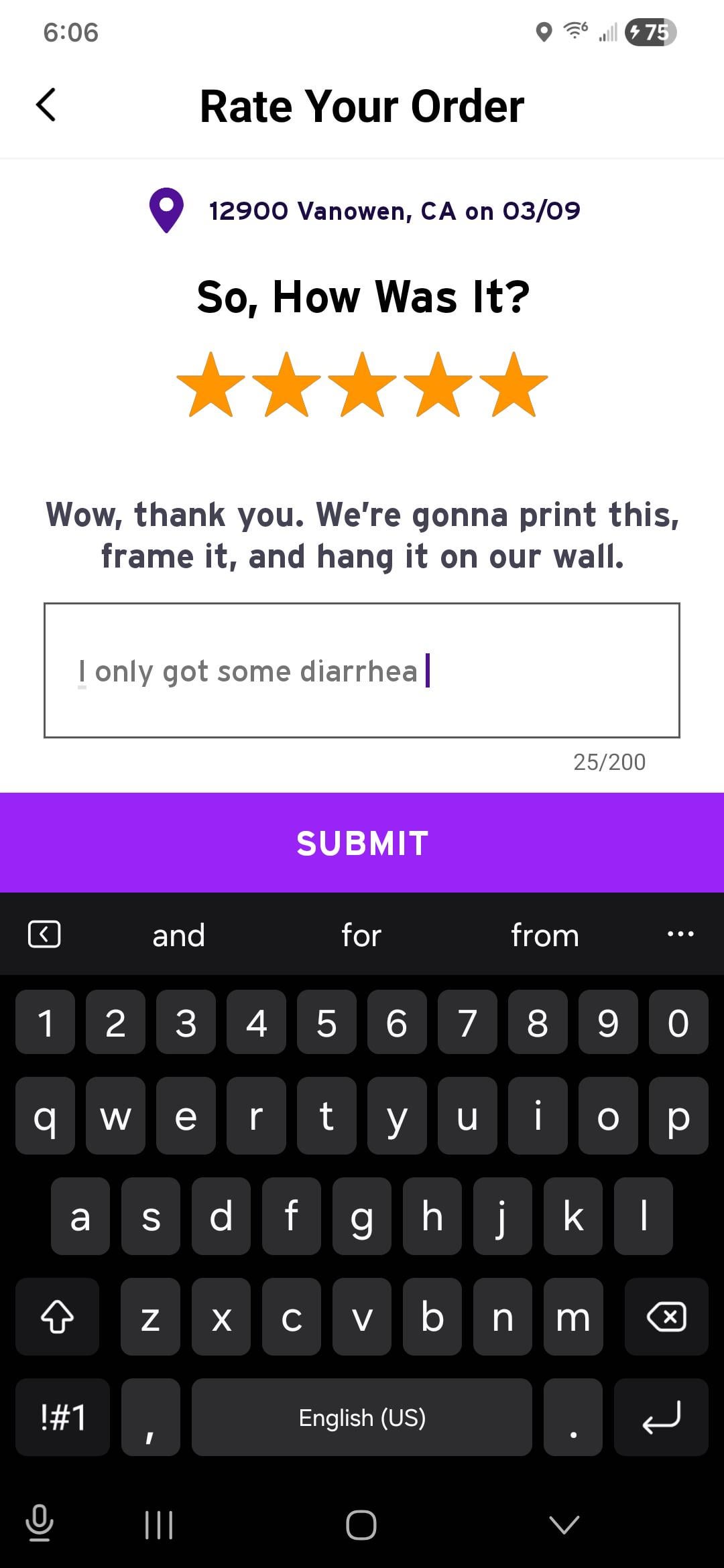Start voice input with the microphone
This screenshot has height=1568, width=724.
pos(39,1522)
